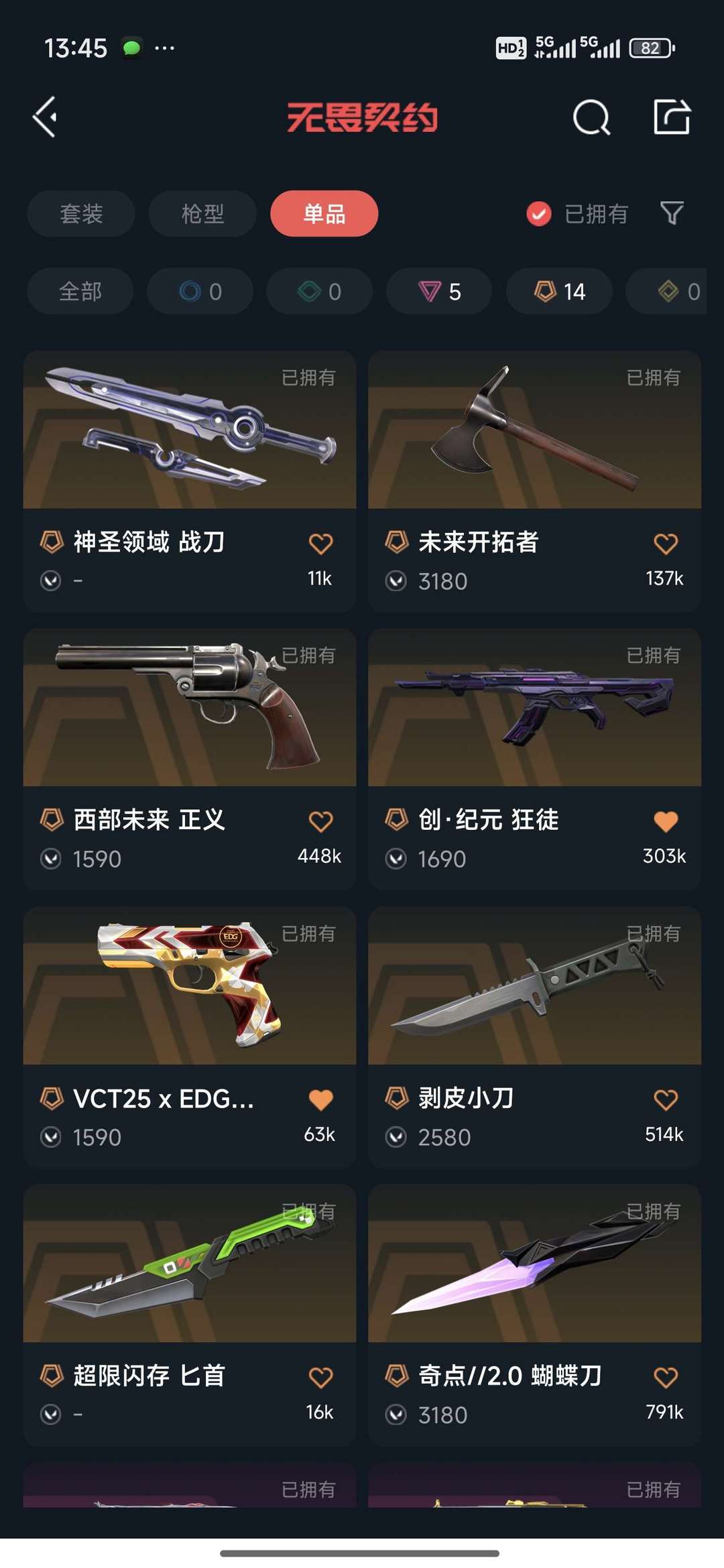Uncheck the 已拥有 filter checkbox

click(539, 214)
